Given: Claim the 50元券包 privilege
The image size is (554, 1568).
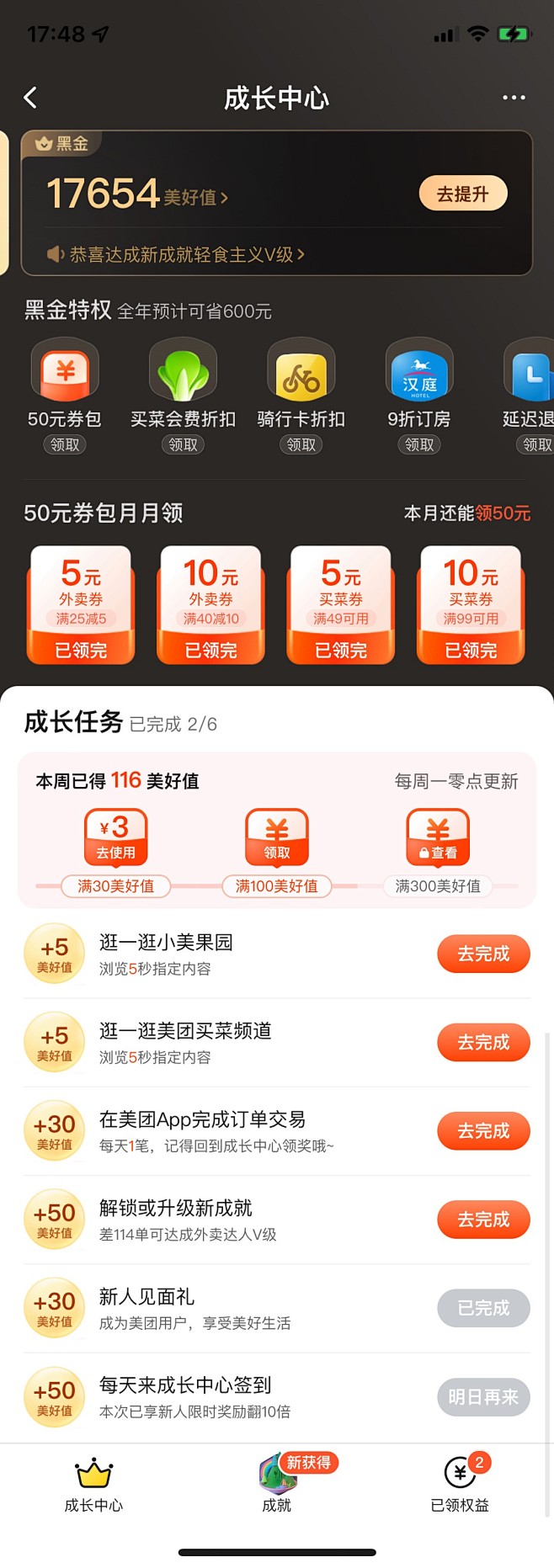Looking at the screenshot, I should click(65, 444).
